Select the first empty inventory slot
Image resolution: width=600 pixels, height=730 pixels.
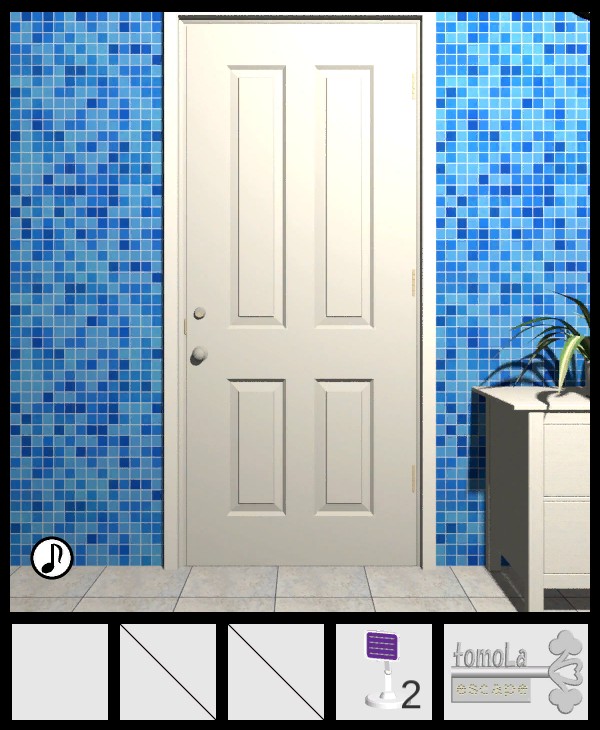(60, 671)
